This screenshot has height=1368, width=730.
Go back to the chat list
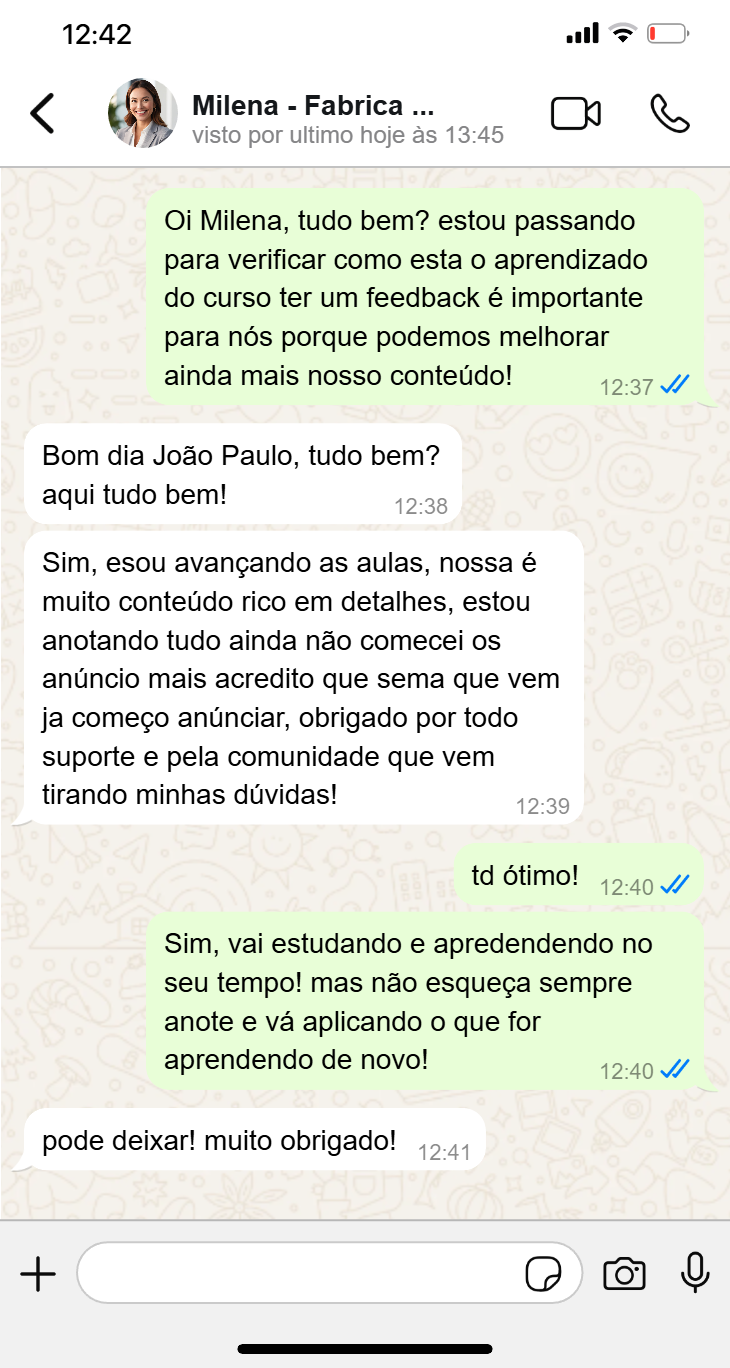click(42, 114)
